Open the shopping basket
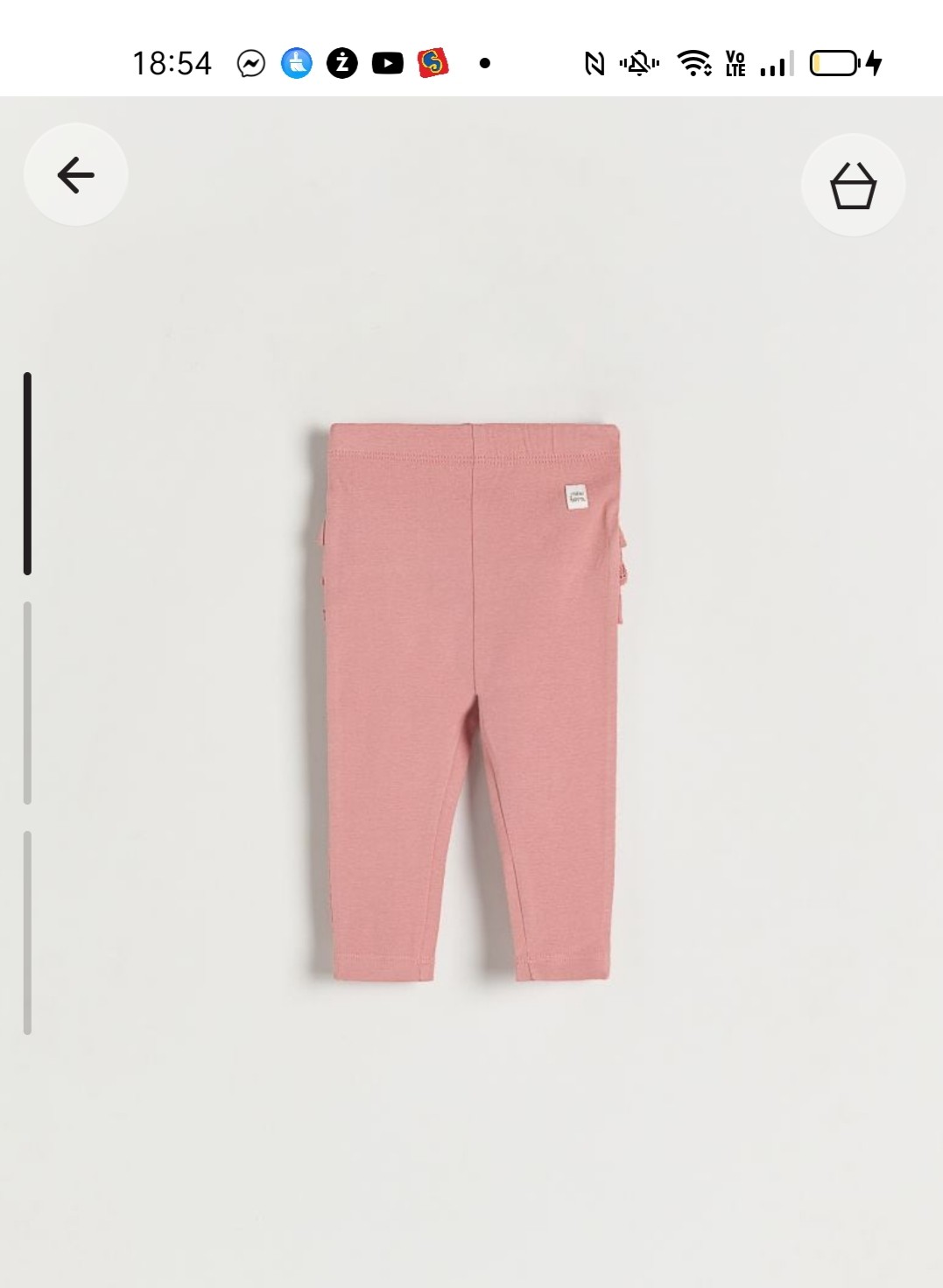Image resolution: width=943 pixels, height=1288 pixels. tap(853, 186)
